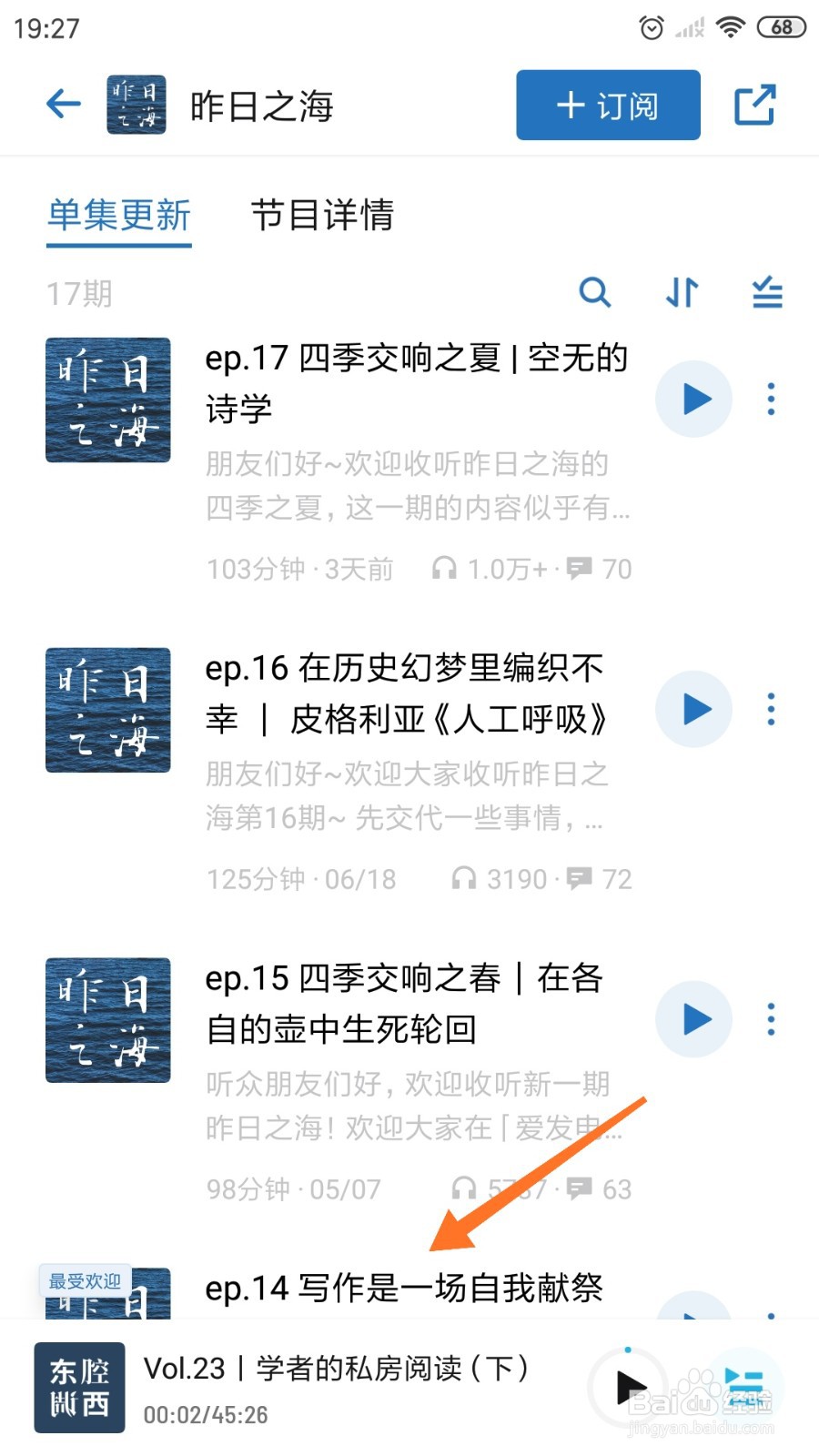Viewport: 819px width, 1456px height.
Task: Tap the 订阅 subscribe button
Action: 608,106
